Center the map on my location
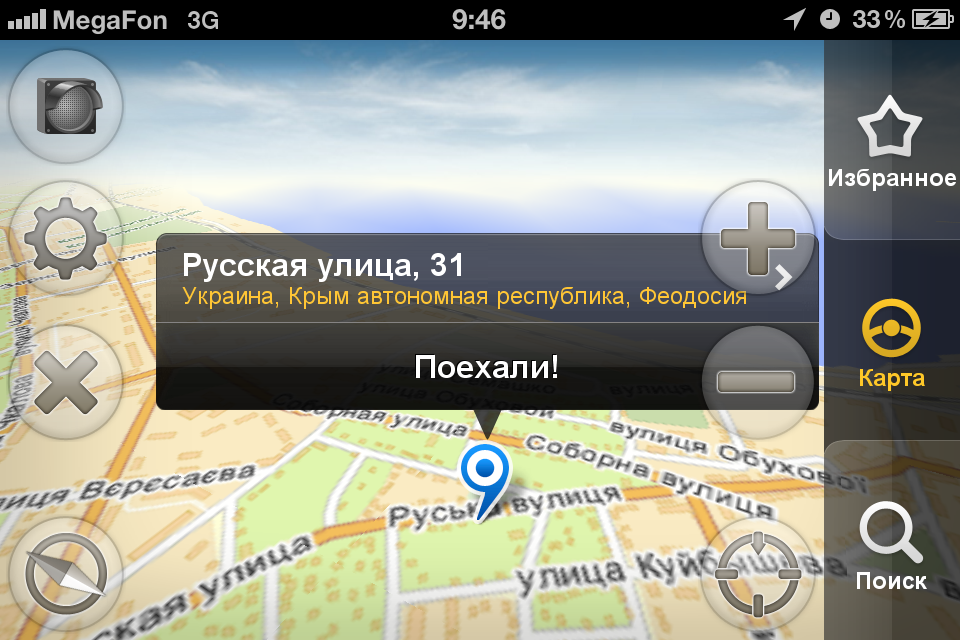The height and width of the screenshot is (640, 960). pos(757,574)
